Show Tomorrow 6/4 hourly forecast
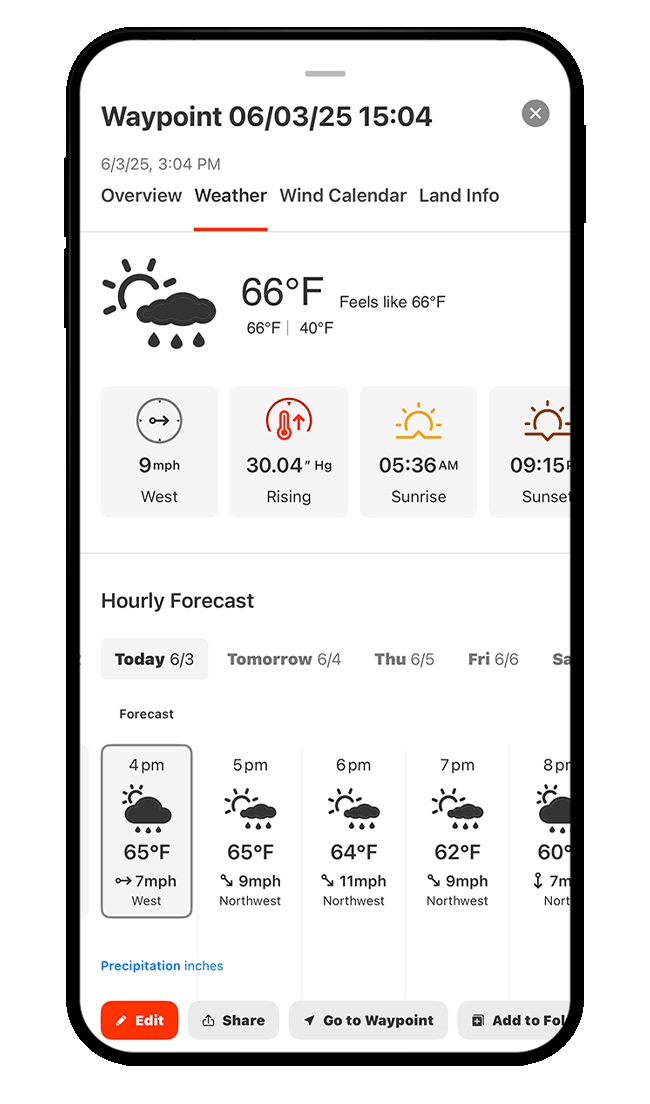The image size is (650, 1104). click(x=284, y=659)
